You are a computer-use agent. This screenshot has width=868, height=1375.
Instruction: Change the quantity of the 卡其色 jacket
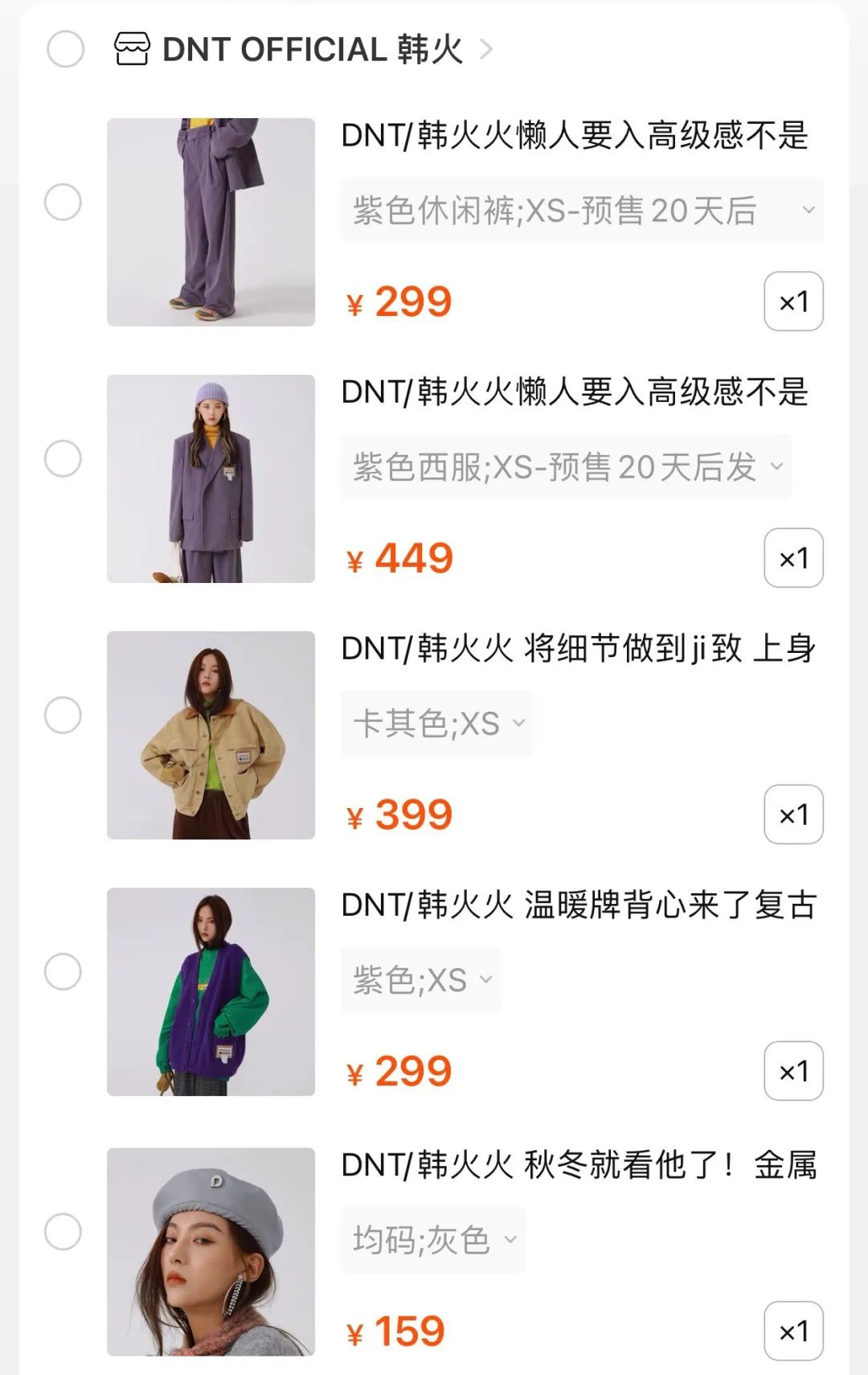point(793,815)
